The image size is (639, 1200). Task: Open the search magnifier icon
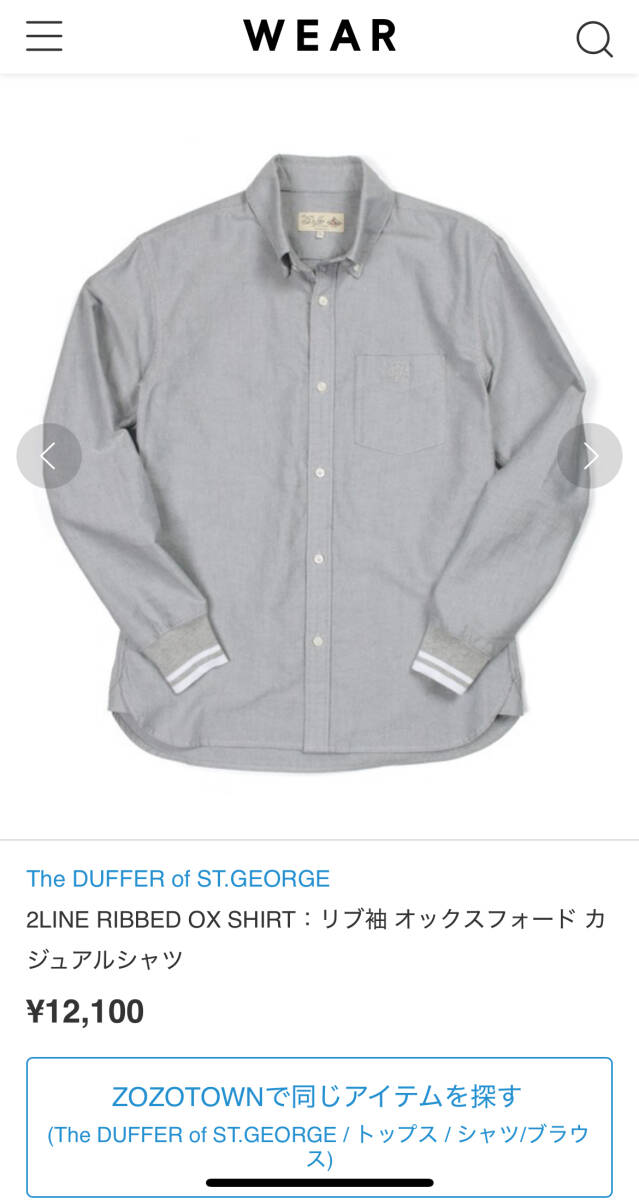pyautogui.click(x=594, y=38)
